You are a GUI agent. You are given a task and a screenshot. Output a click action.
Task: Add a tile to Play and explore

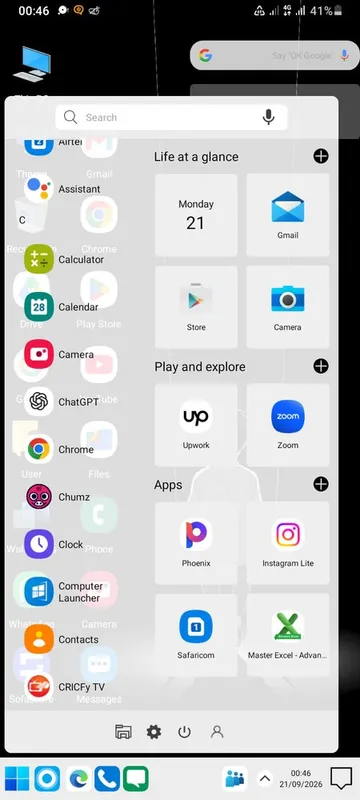(x=321, y=366)
